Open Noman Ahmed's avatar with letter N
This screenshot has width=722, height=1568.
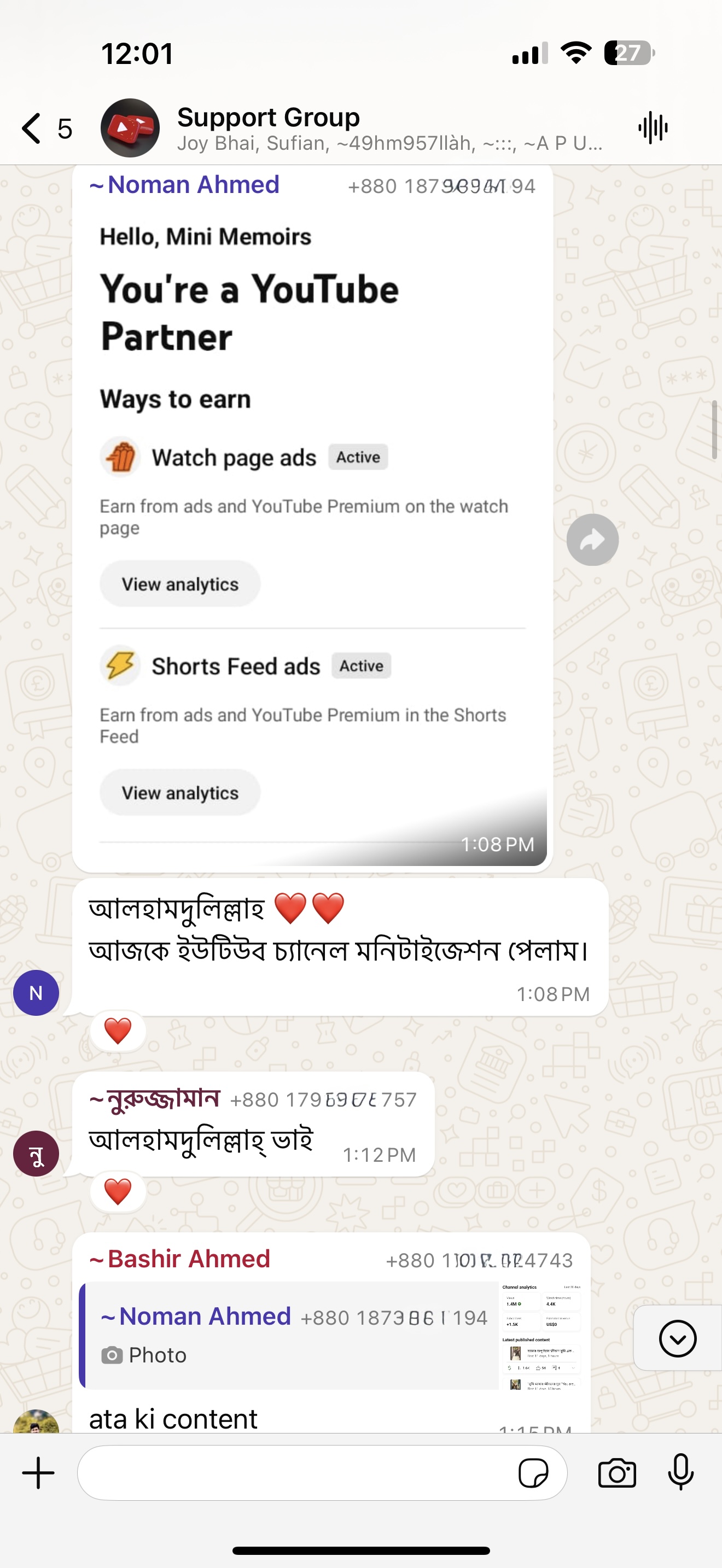click(x=36, y=993)
